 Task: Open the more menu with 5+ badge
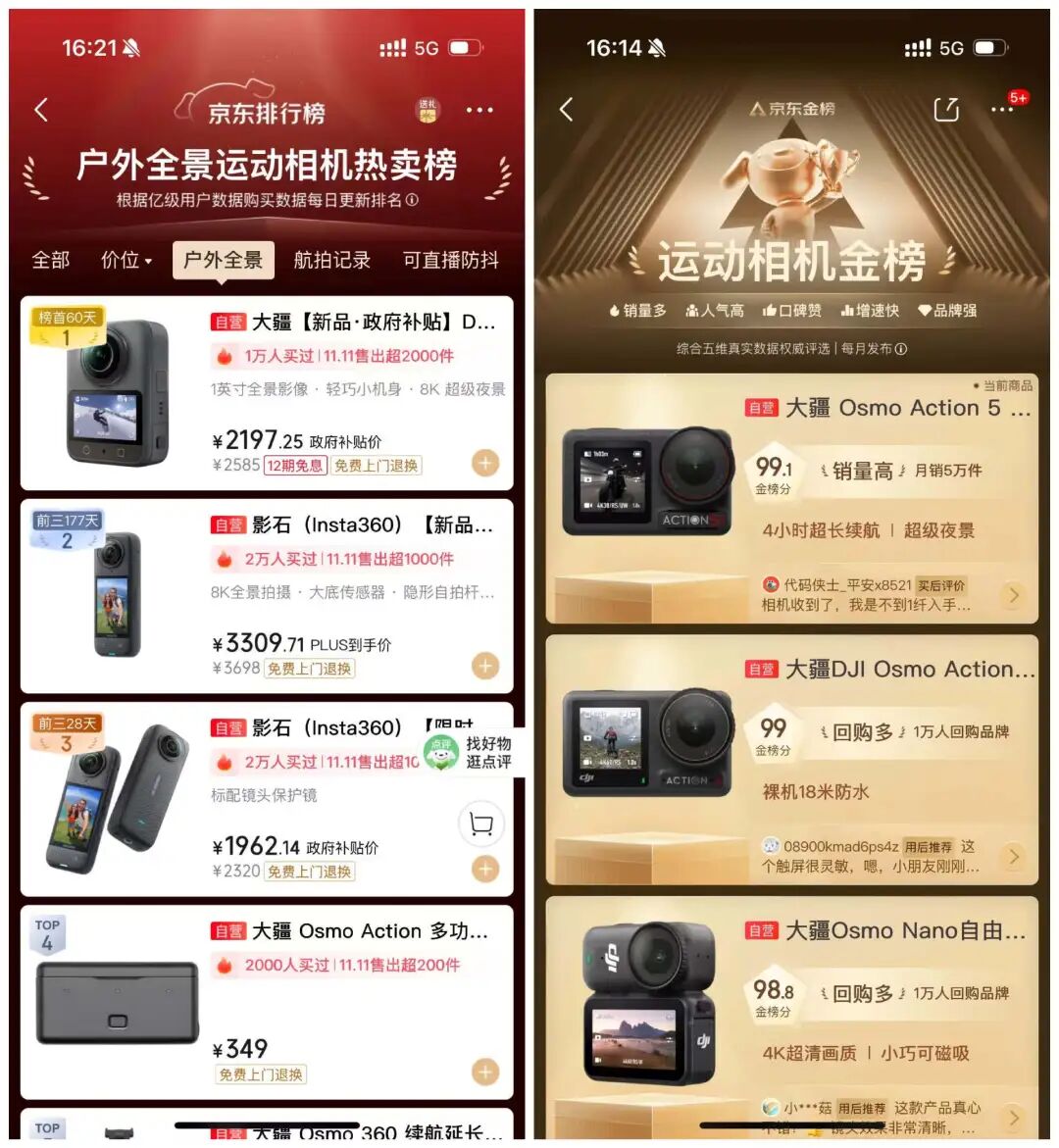[x=1002, y=110]
